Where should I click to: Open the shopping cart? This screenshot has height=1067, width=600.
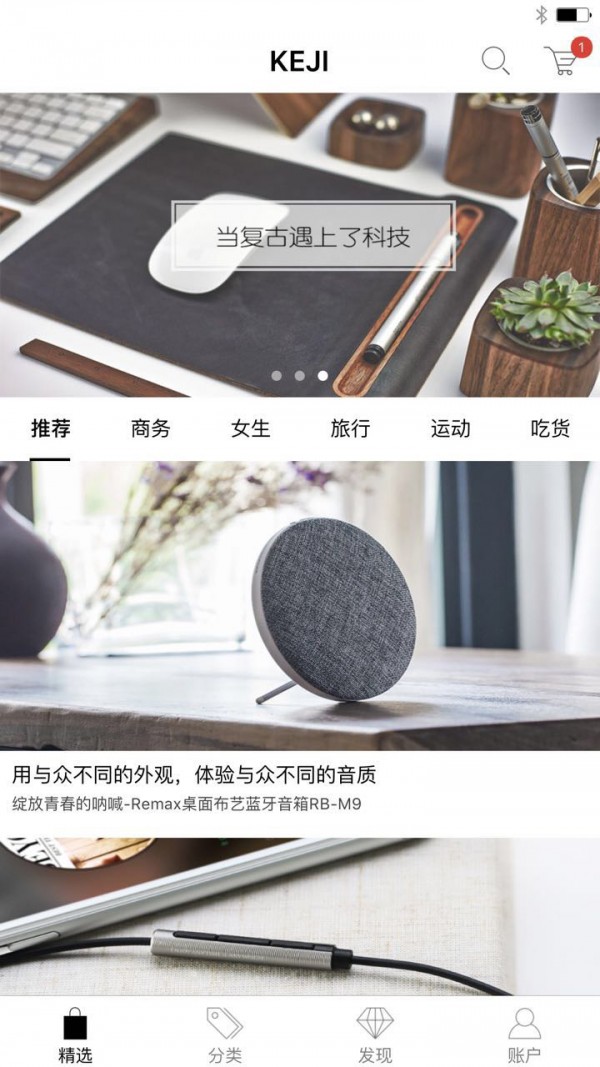point(562,61)
